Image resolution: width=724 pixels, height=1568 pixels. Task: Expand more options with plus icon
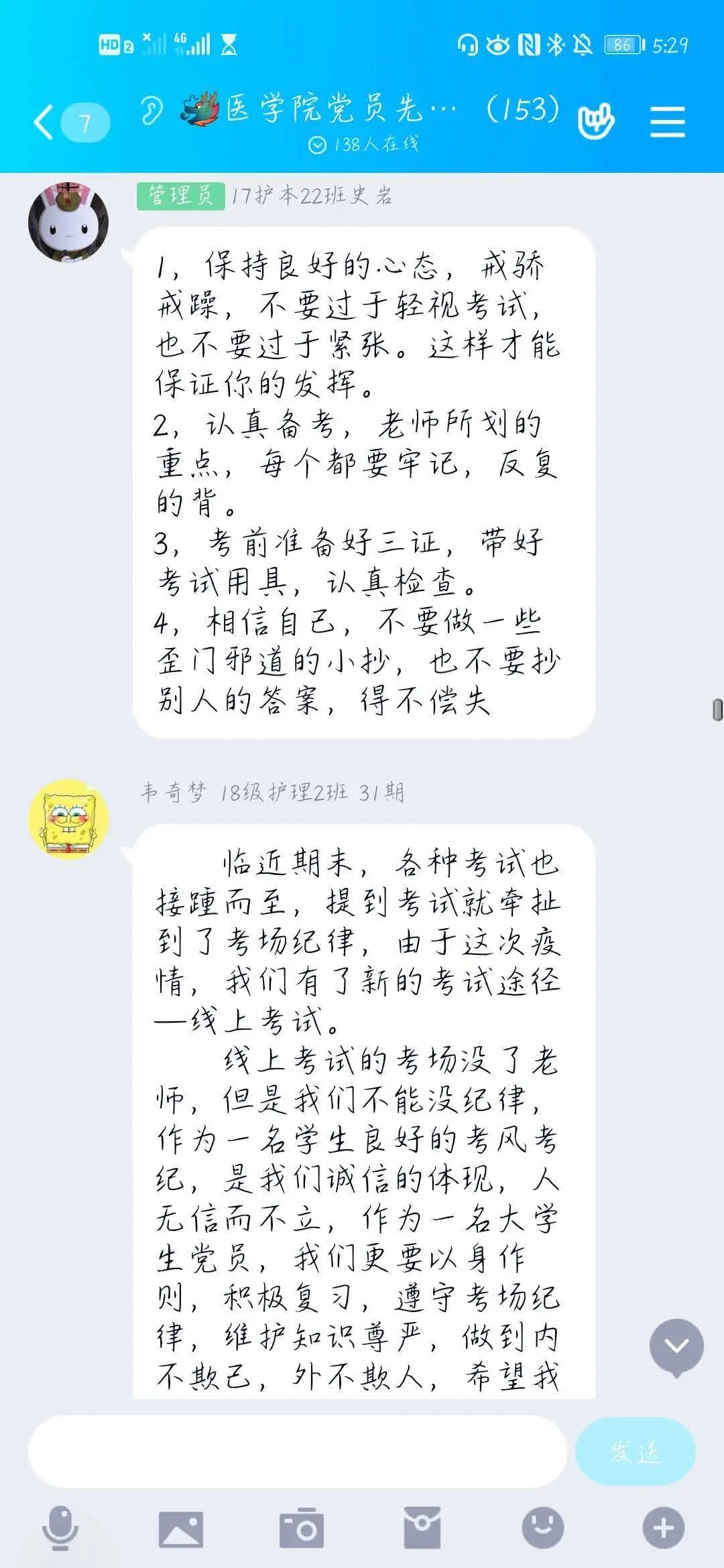coord(664,1528)
